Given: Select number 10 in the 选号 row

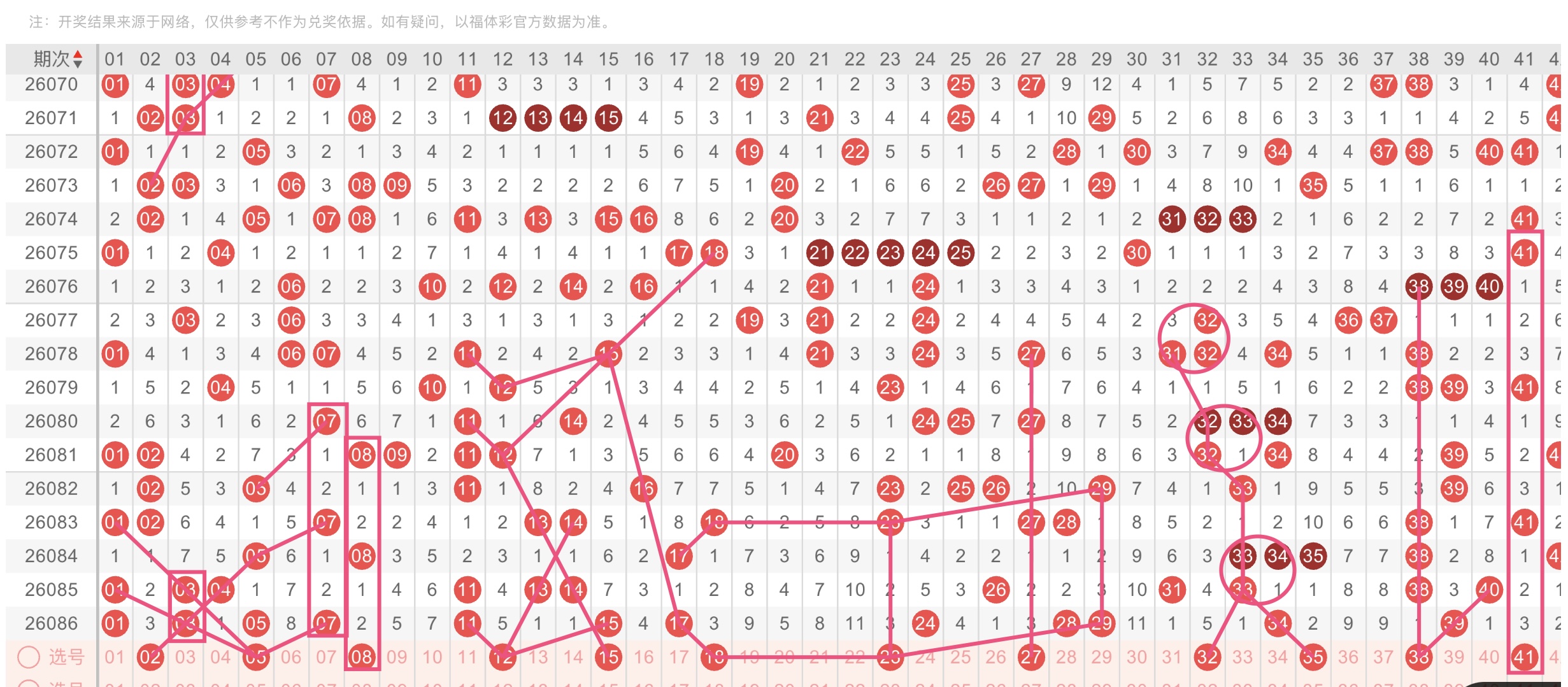Looking at the screenshot, I should (432, 657).
